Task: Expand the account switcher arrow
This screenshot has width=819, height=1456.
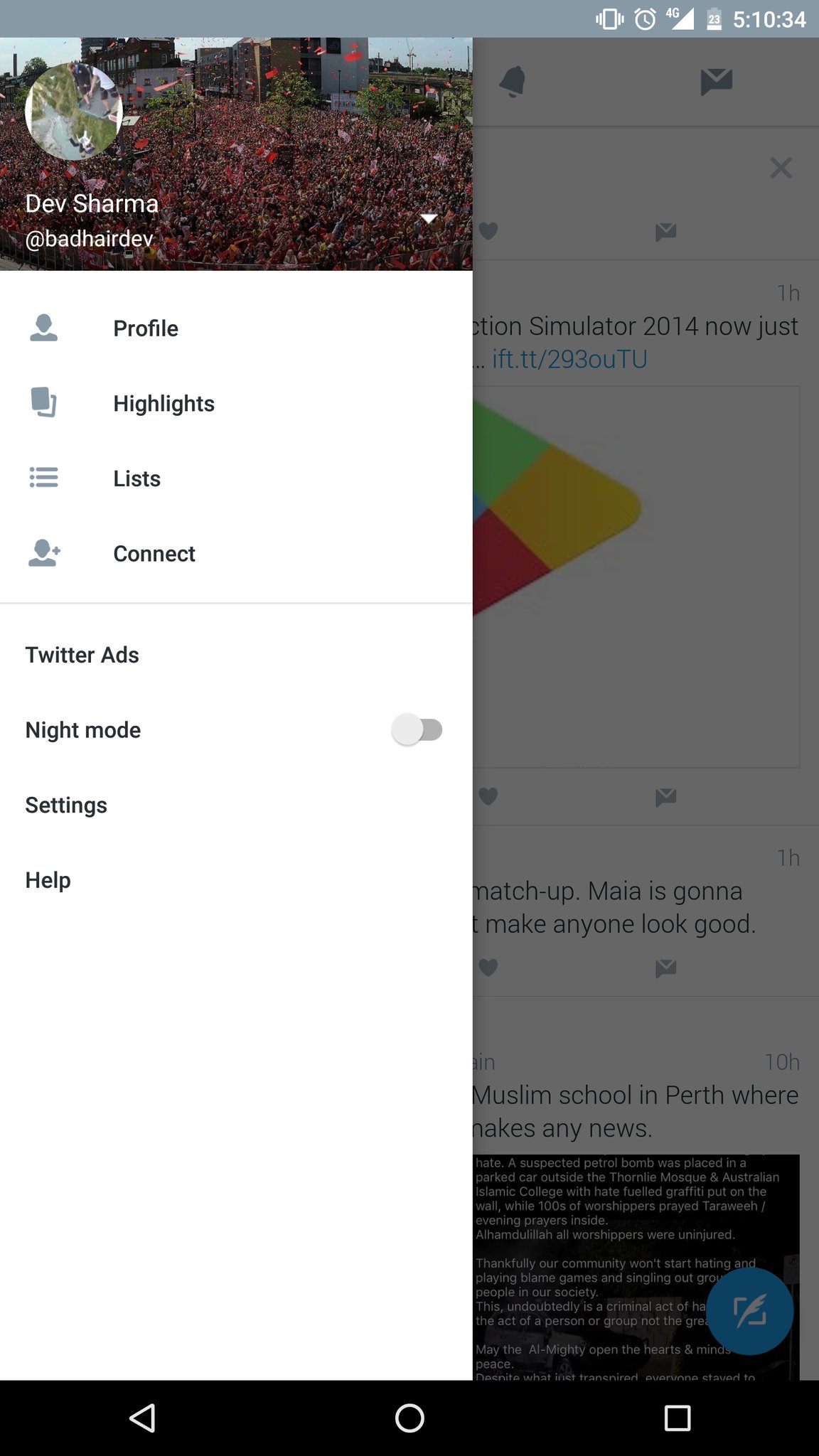Action: click(429, 218)
